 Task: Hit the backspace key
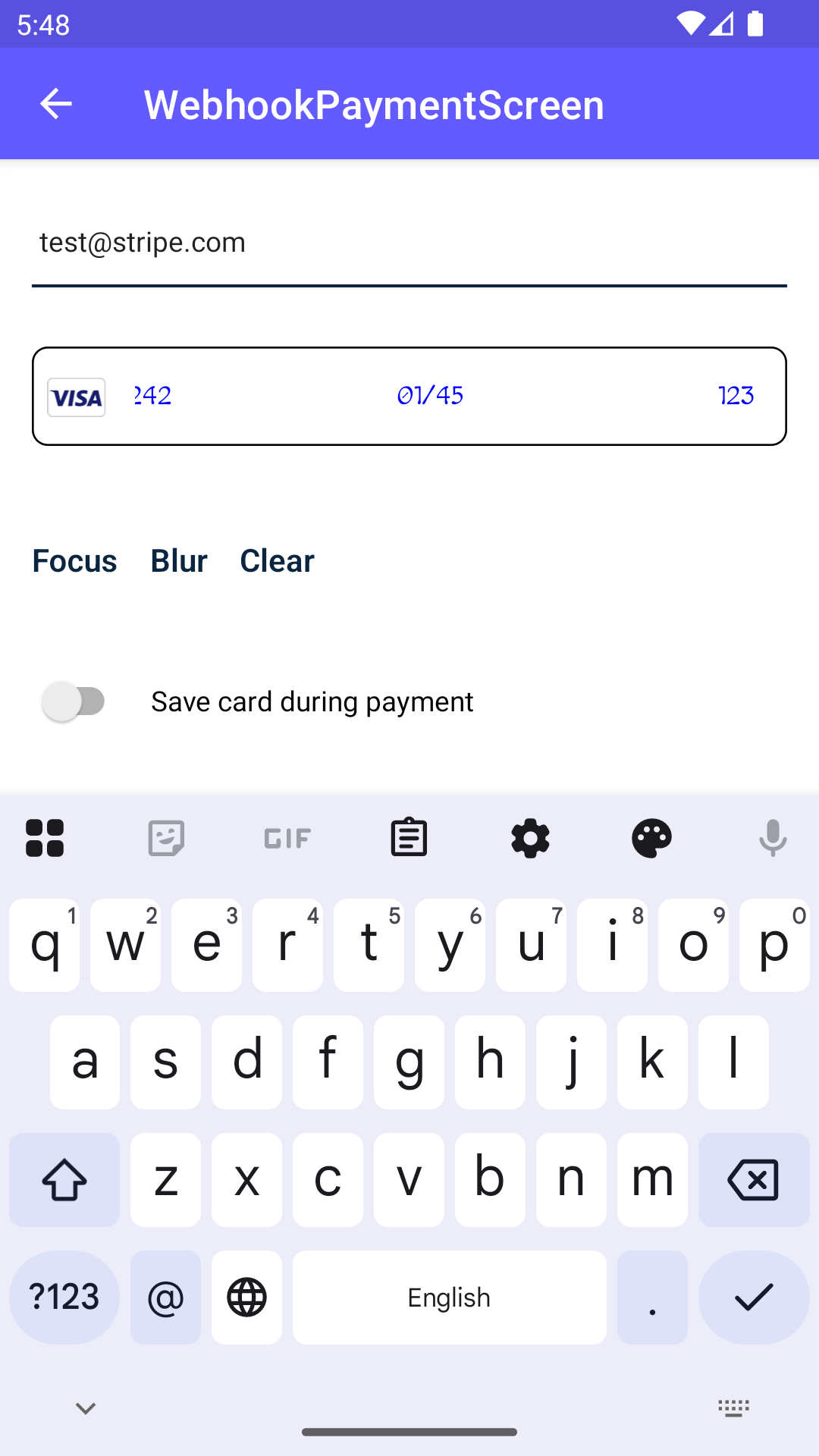point(753,1180)
